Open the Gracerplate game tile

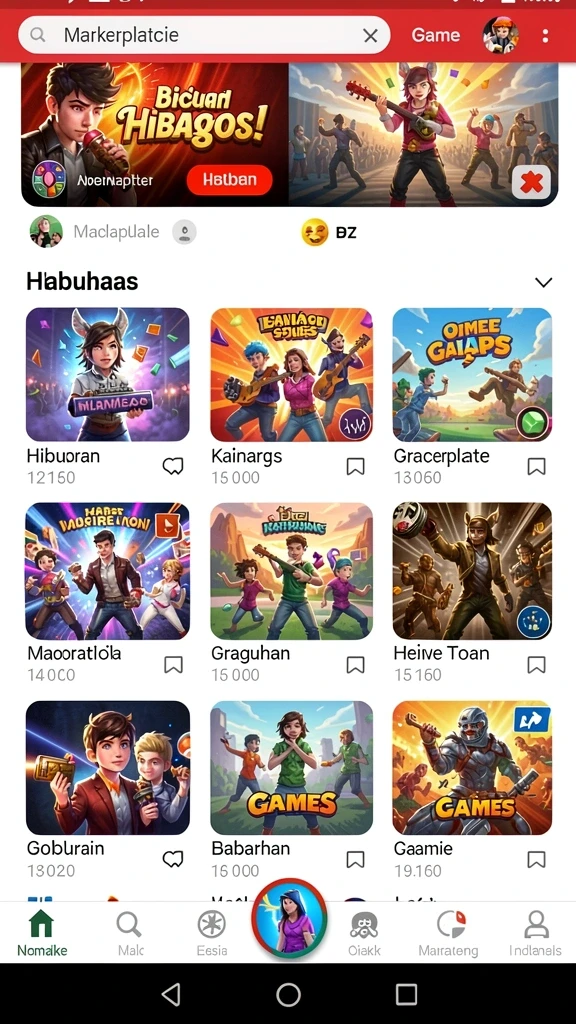tap(472, 375)
